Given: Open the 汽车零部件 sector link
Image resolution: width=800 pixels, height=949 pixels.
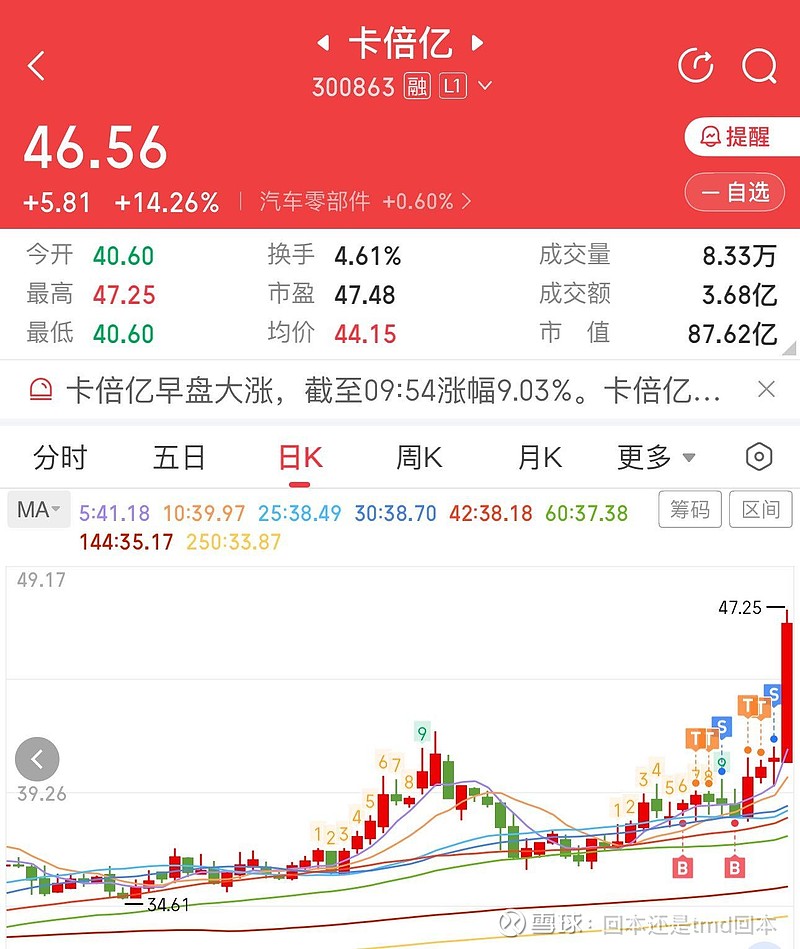Looking at the screenshot, I should 365,201.
